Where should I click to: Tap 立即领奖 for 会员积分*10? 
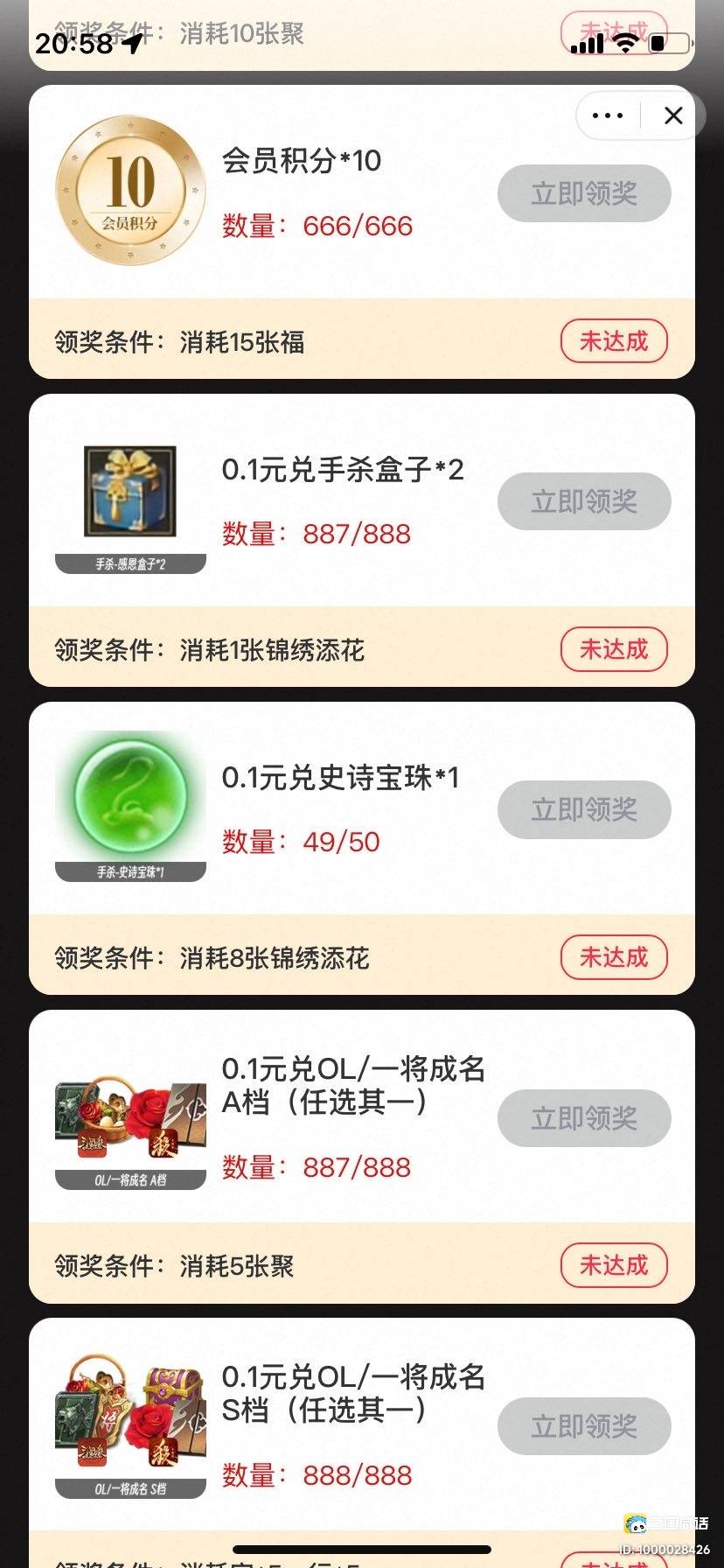coord(584,193)
